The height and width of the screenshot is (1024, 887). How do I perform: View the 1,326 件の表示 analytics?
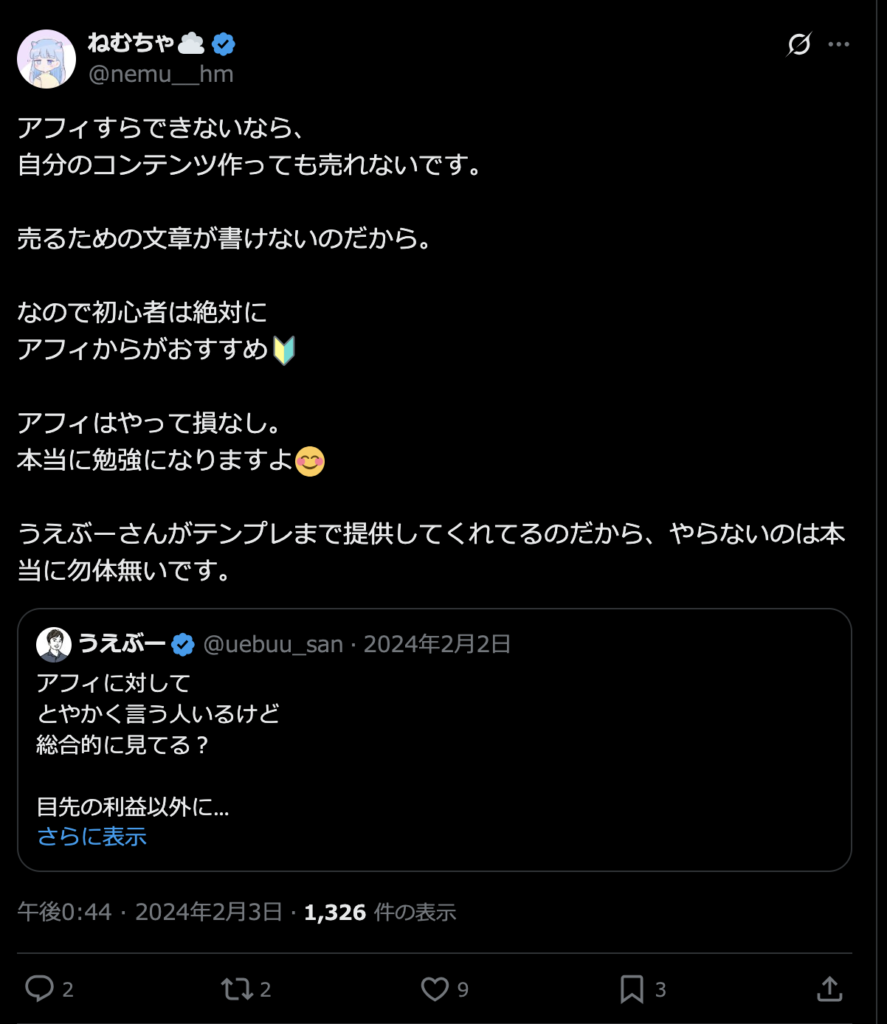click(x=380, y=912)
